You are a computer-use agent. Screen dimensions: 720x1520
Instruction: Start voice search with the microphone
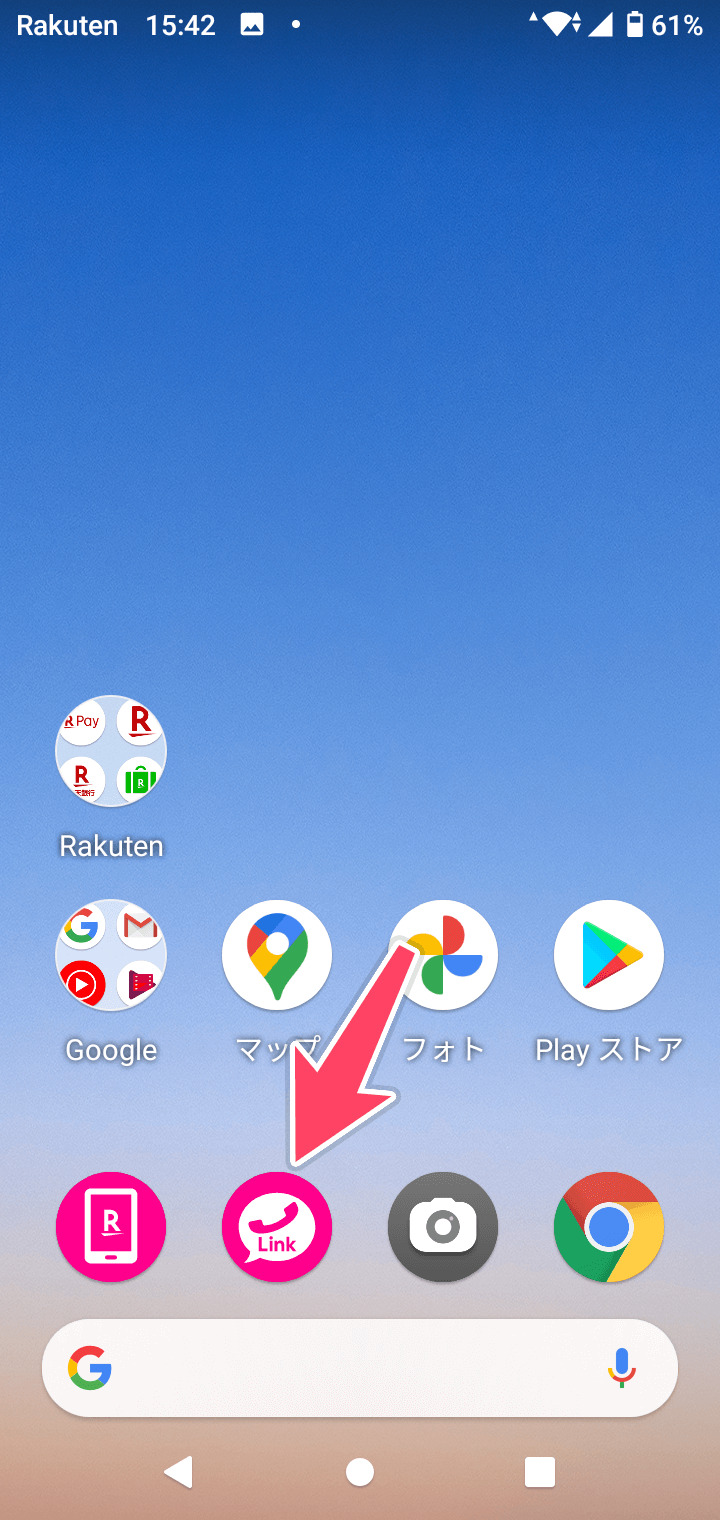622,1368
